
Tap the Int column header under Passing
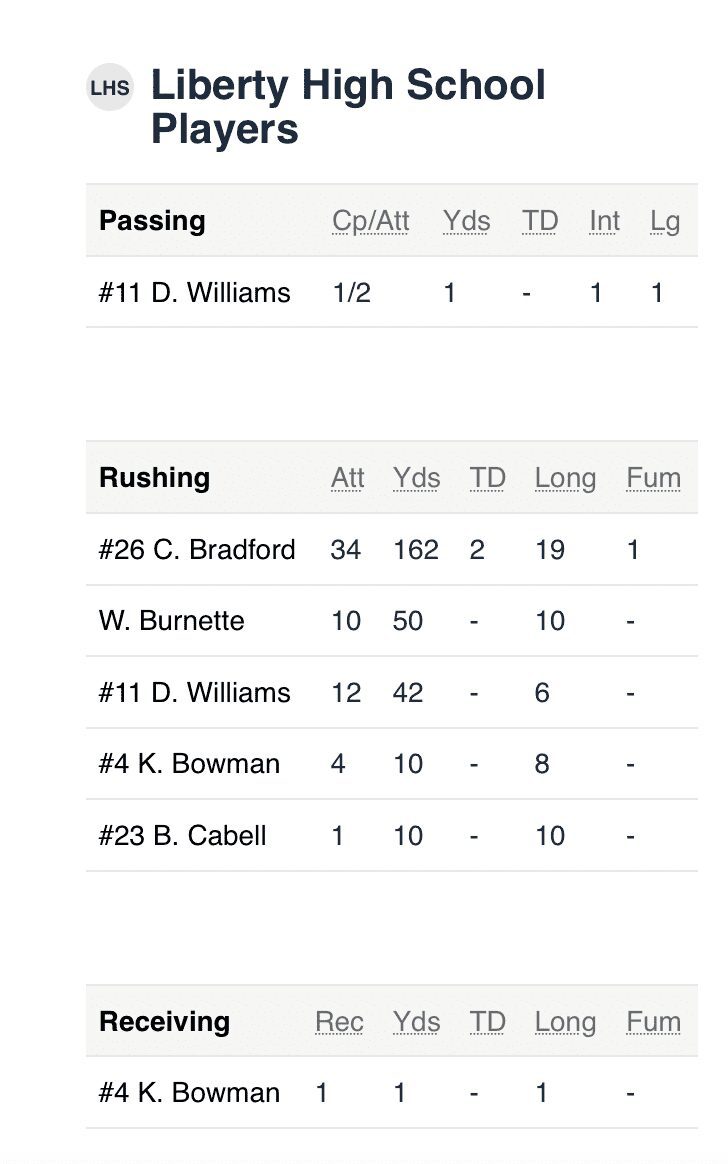pyautogui.click(x=604, y=221)
